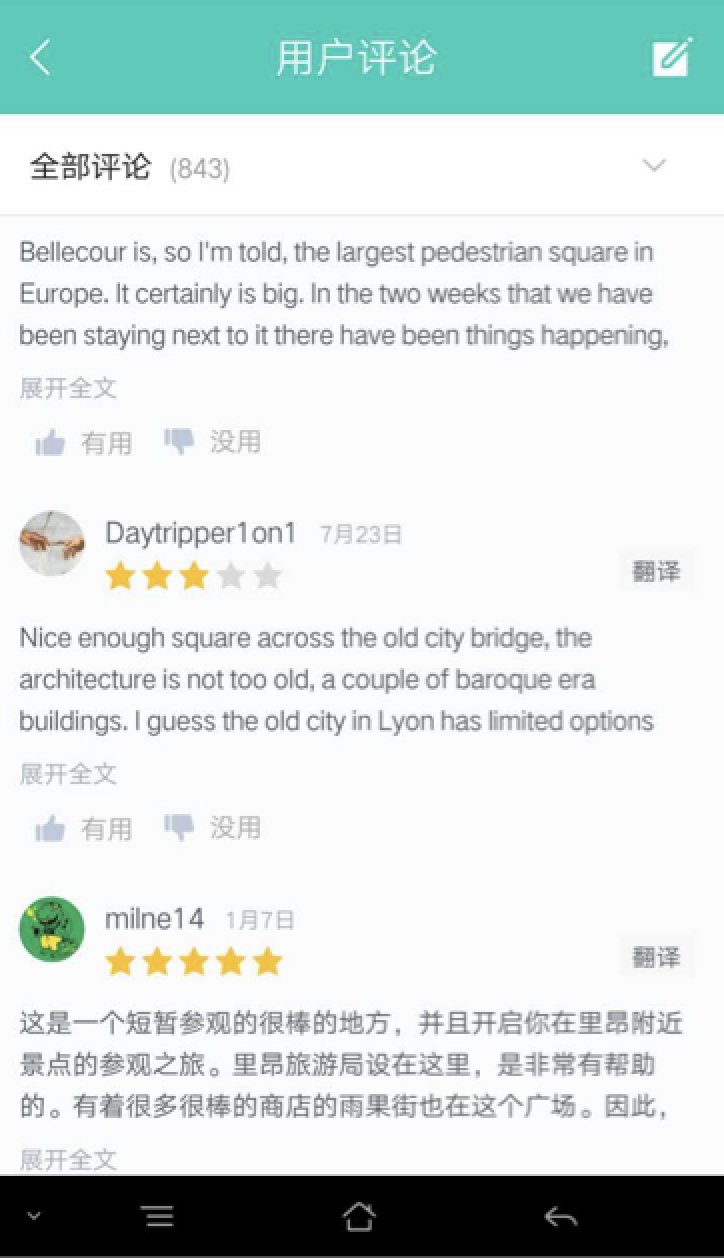Screen dimensions: 724x1258
Task: Expand the full text of Daytripper1on1's review
Action: coord(68,773)
